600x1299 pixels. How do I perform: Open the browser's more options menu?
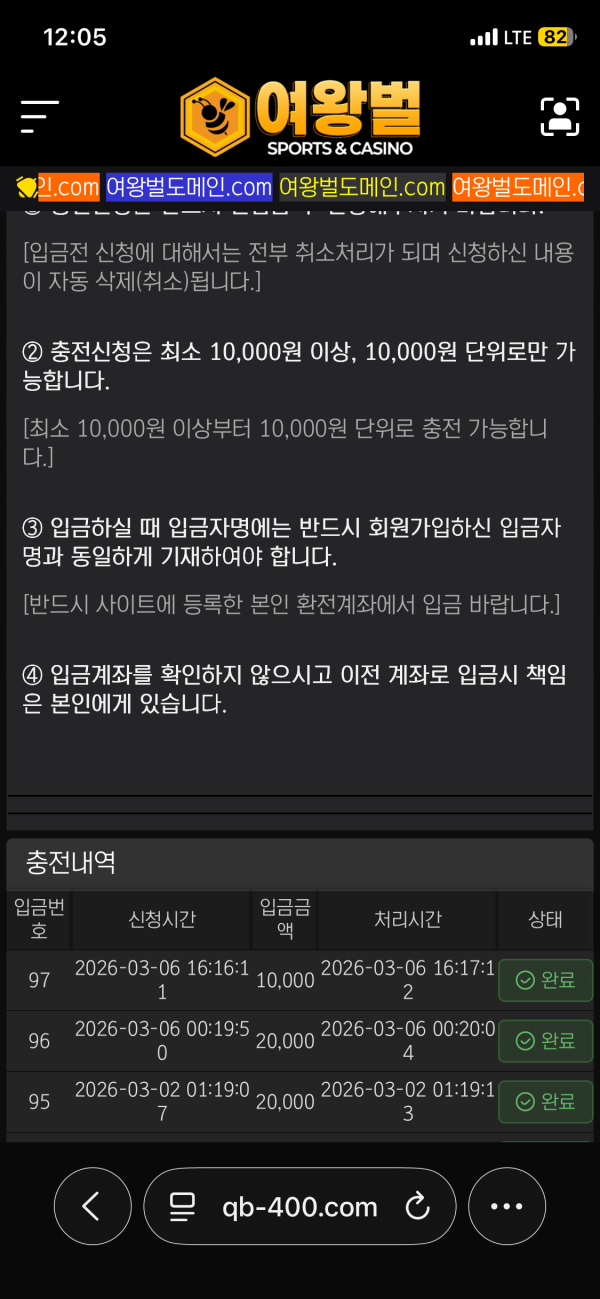click(x=507, y=1207)
